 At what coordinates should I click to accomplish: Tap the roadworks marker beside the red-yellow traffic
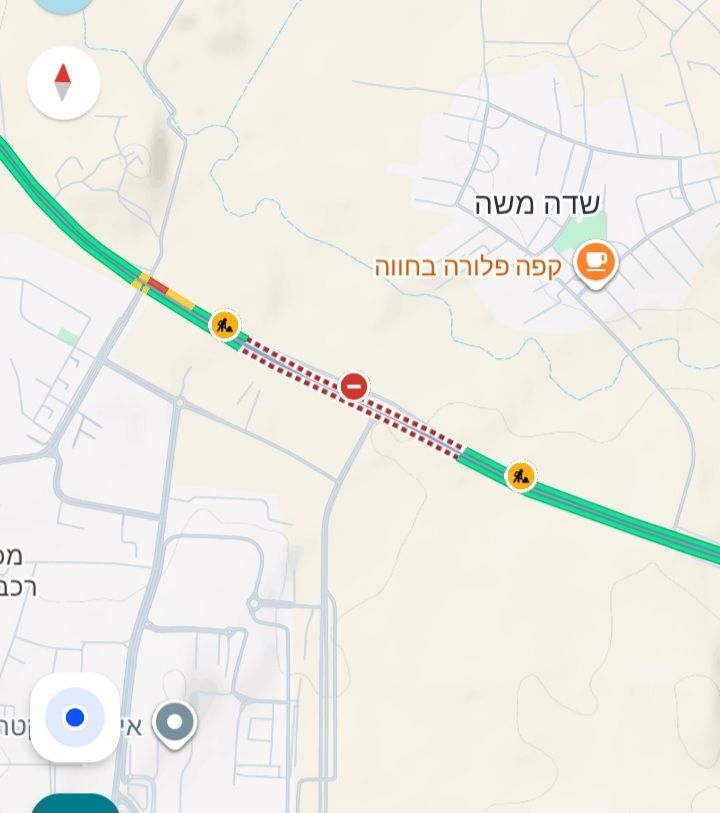[x=225, y=325]
